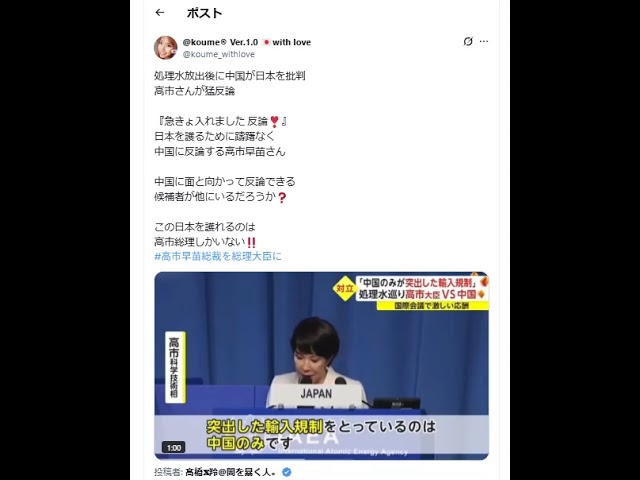Viewport: 640px width, 480px height.
Task: Tap the Grok icon beside overflow menu
Action: click(467, 42)
